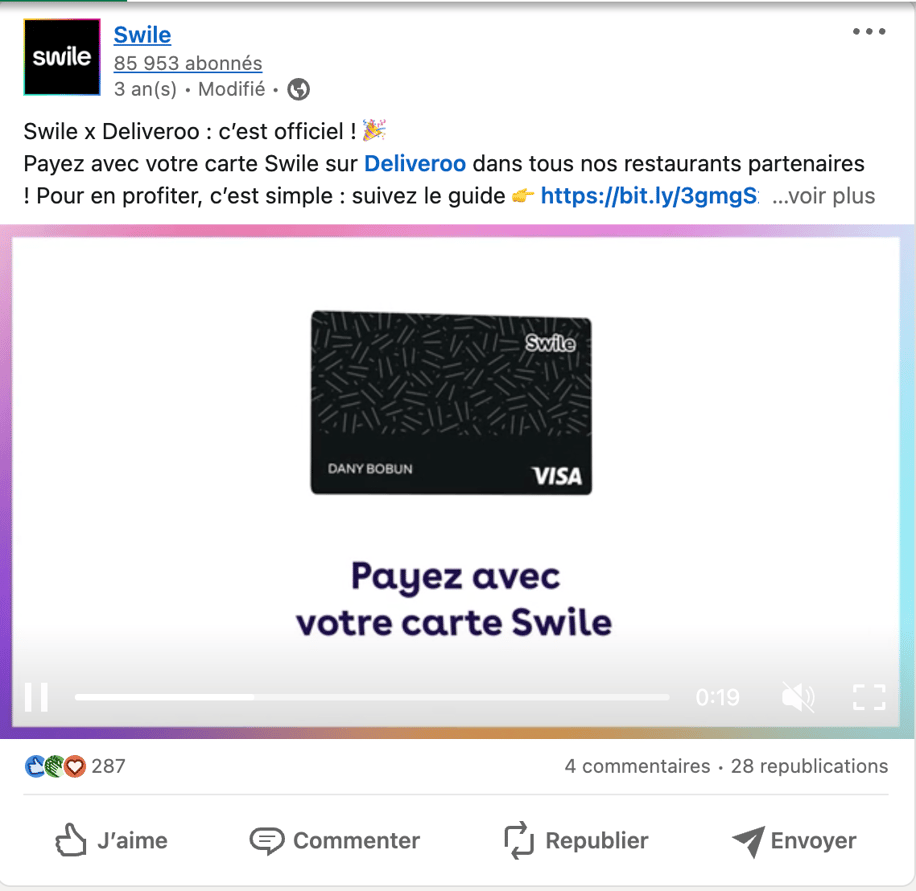Like the post with J'aime
The width and height of the screenshot is (916, 891).
click(x=111, y=840)
